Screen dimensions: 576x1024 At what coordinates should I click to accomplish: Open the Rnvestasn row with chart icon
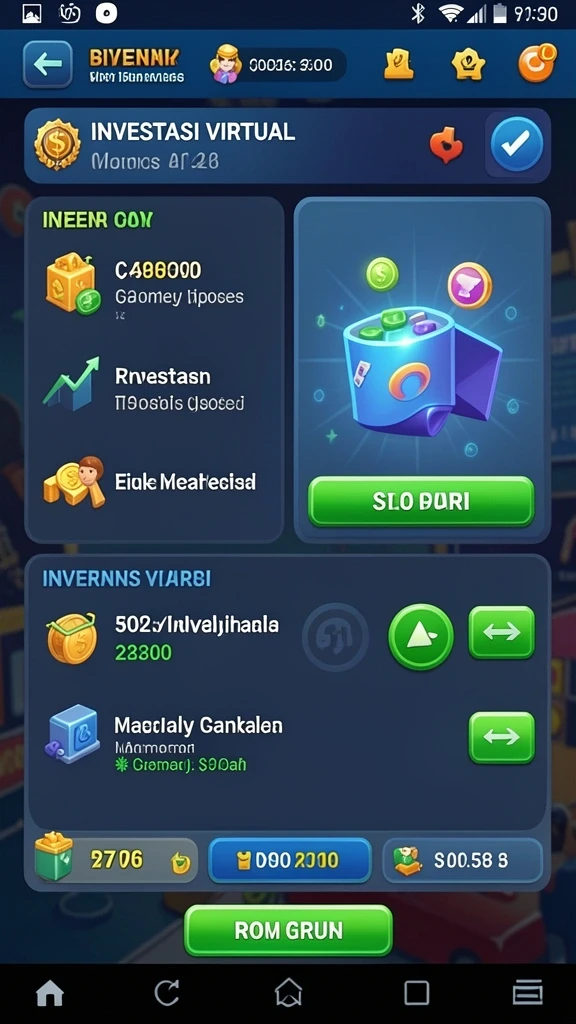pyautogui.click(x=154, y=389)
